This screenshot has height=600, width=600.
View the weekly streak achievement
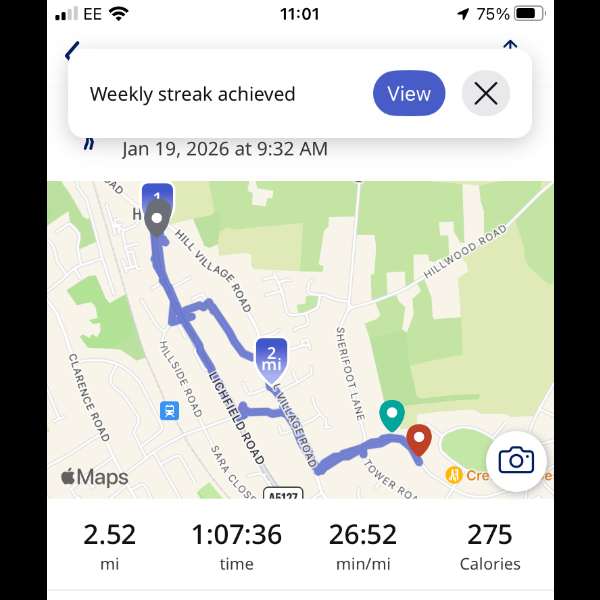point(408,94)
